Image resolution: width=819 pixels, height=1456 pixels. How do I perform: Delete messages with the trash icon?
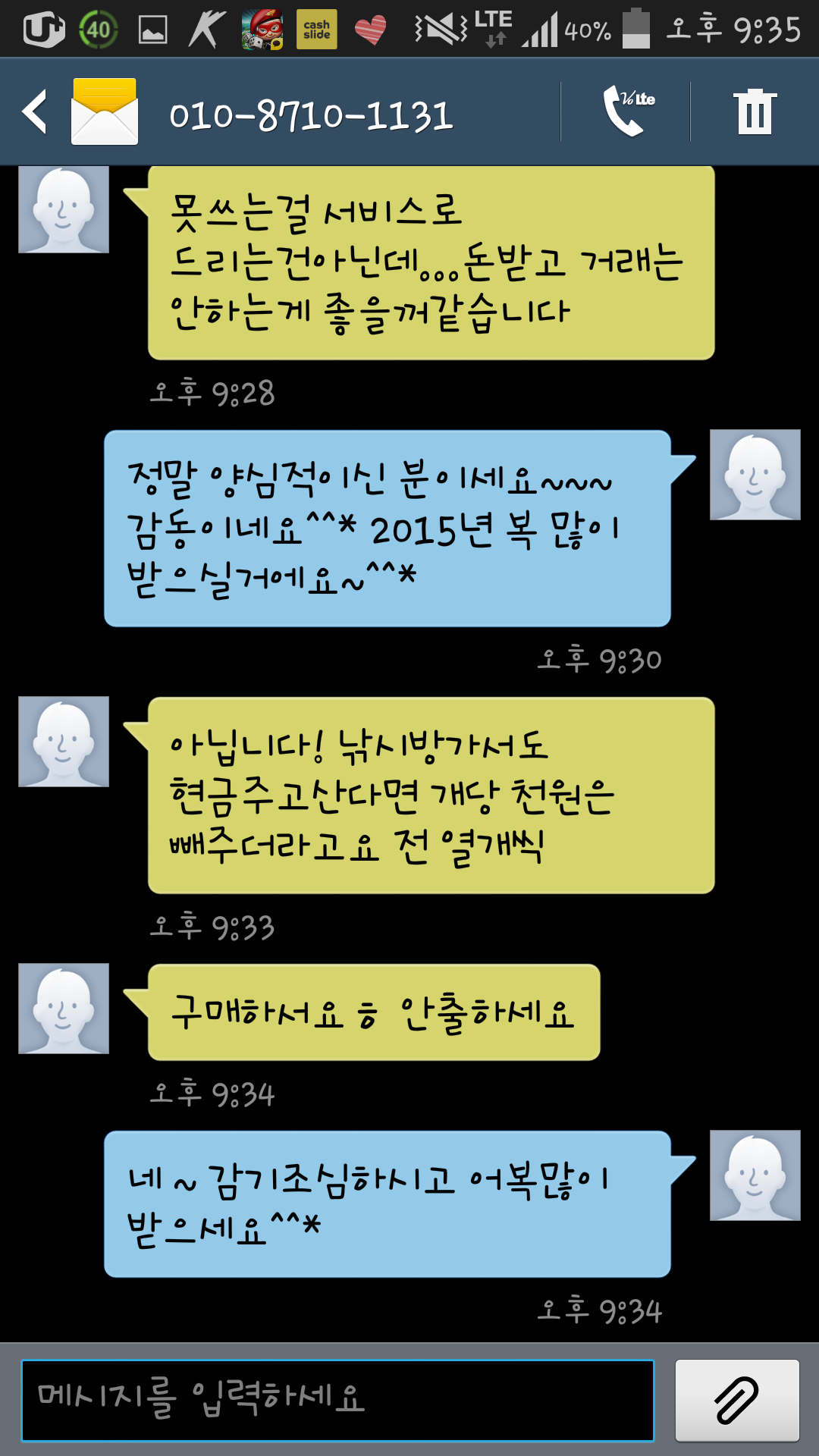pos(754,112)
